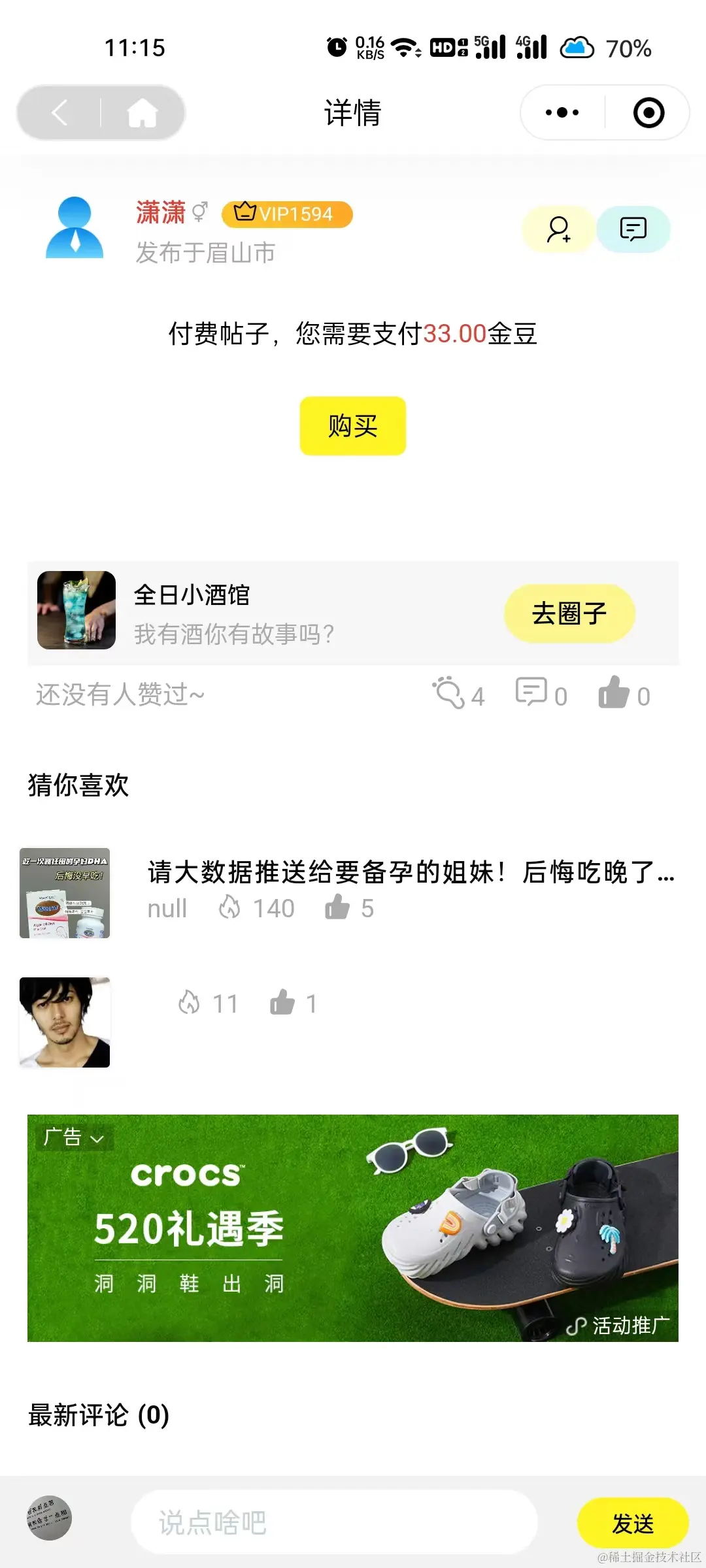The image size is (706, 1568).
Task: Focus the 说点啥吧 comment field
Action: (333, 1522)
